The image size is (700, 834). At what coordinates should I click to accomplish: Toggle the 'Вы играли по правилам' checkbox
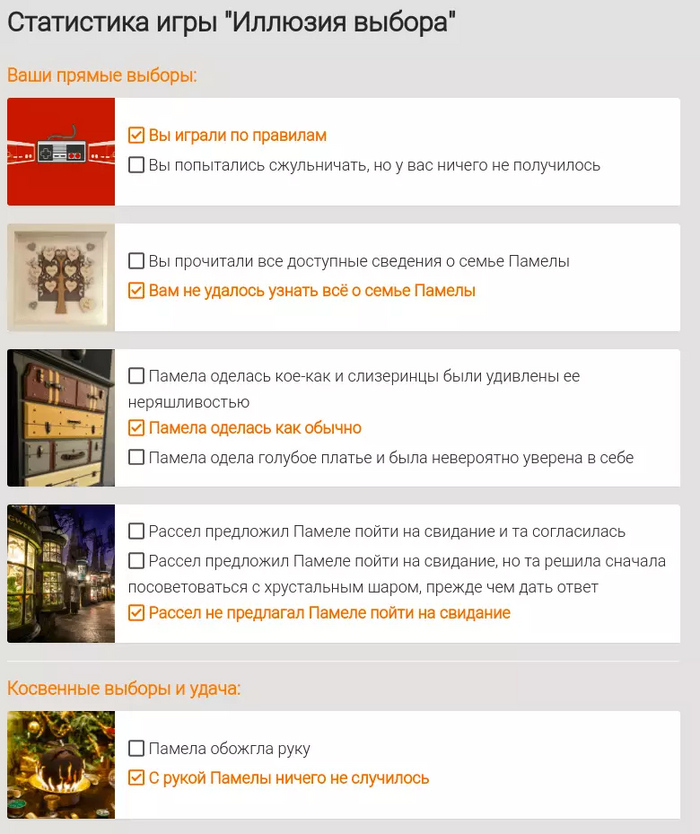point(137,135)
